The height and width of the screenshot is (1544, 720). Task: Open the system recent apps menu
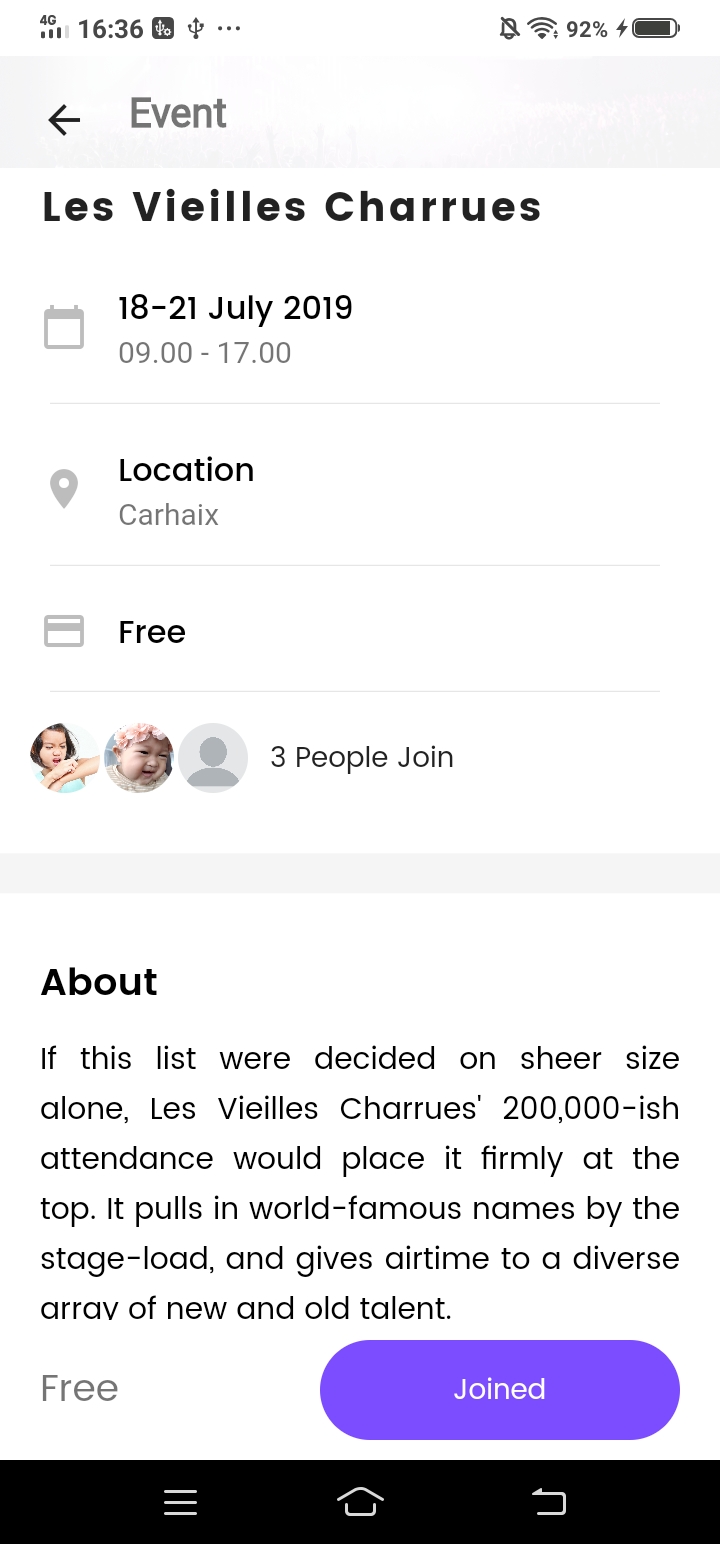(180, 1502)
